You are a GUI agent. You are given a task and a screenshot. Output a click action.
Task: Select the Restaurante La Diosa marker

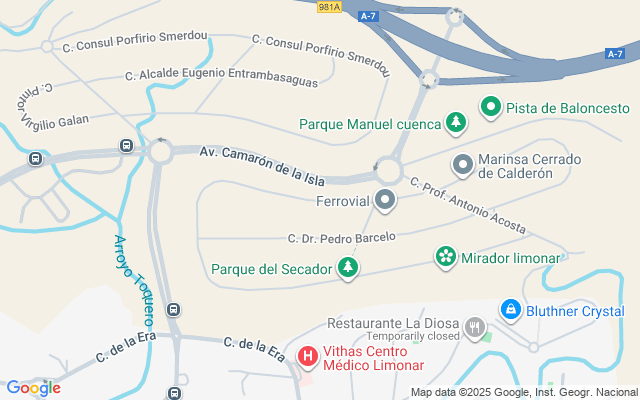[475, 325]
